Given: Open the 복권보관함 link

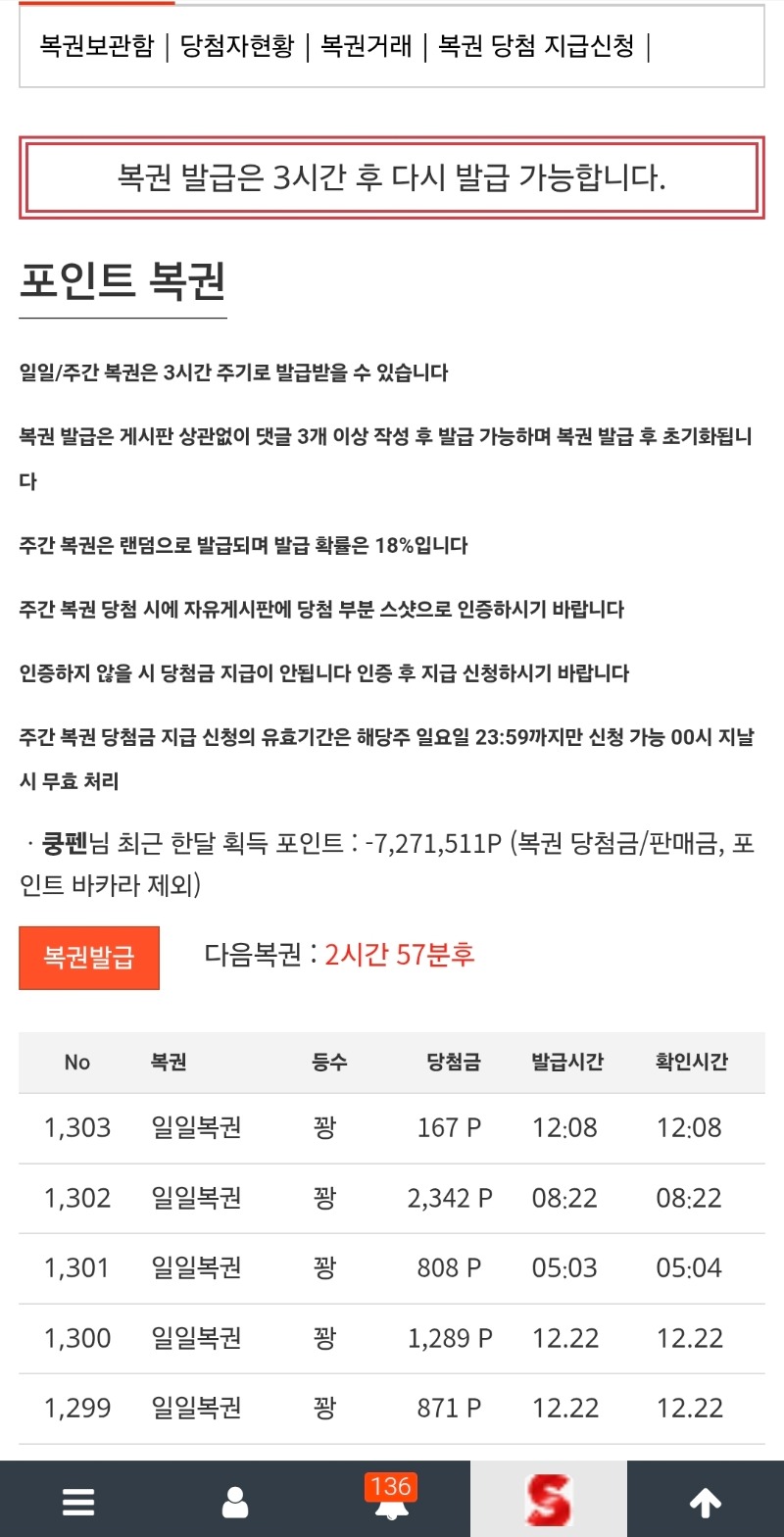Looking at the screenshot, I should pos(97,46).
